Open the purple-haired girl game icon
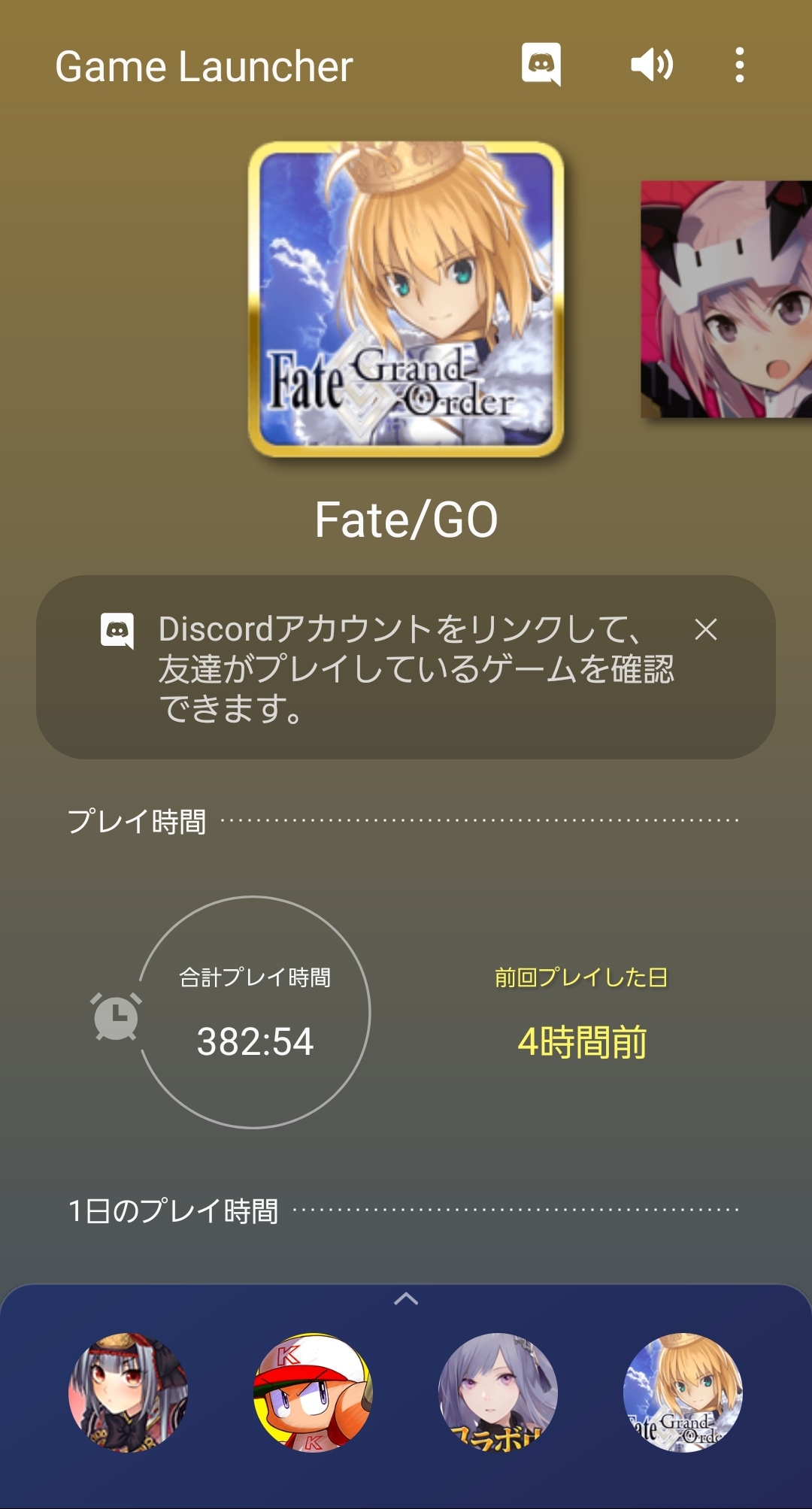This screenshot has width=812, height=1509. coord(498,1392)
